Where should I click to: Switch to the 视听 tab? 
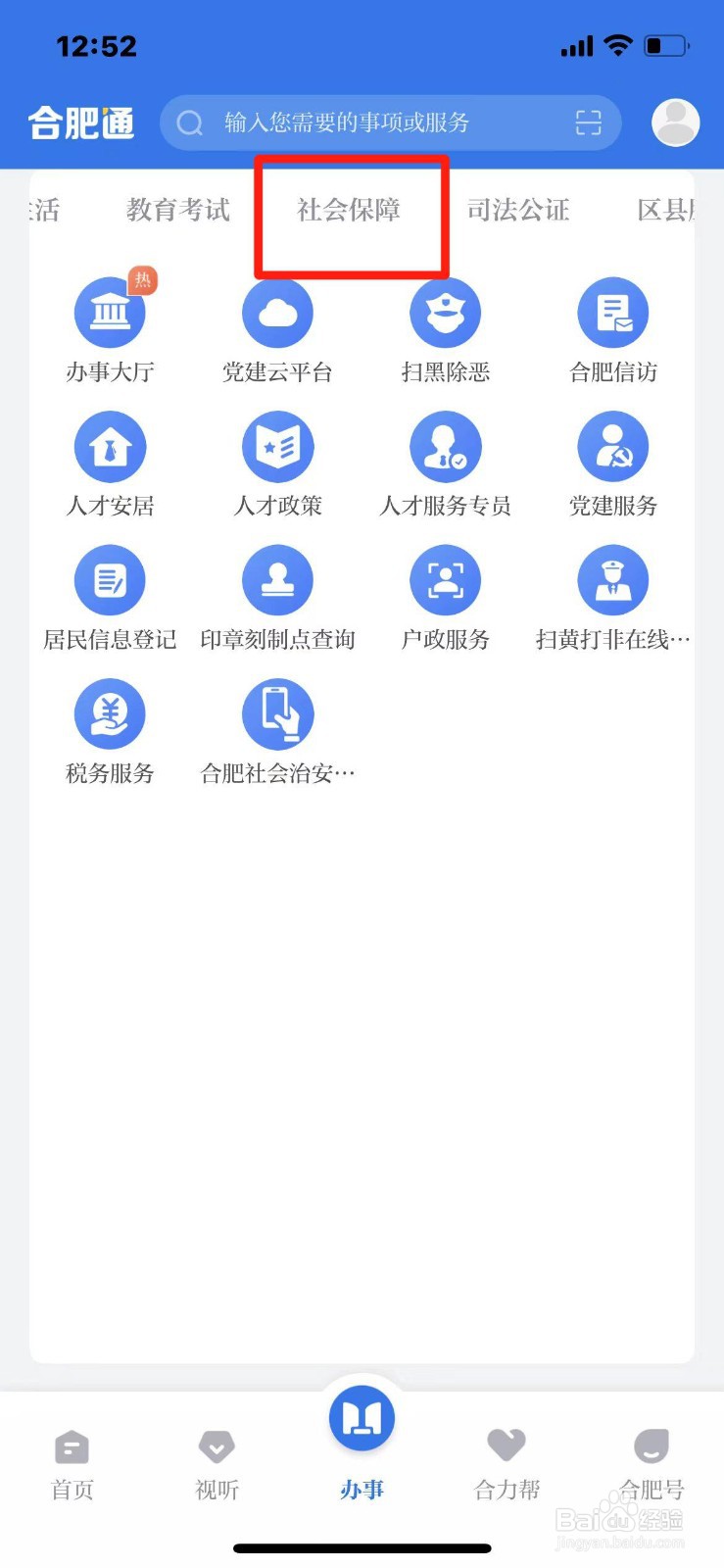click(217, 1466)
